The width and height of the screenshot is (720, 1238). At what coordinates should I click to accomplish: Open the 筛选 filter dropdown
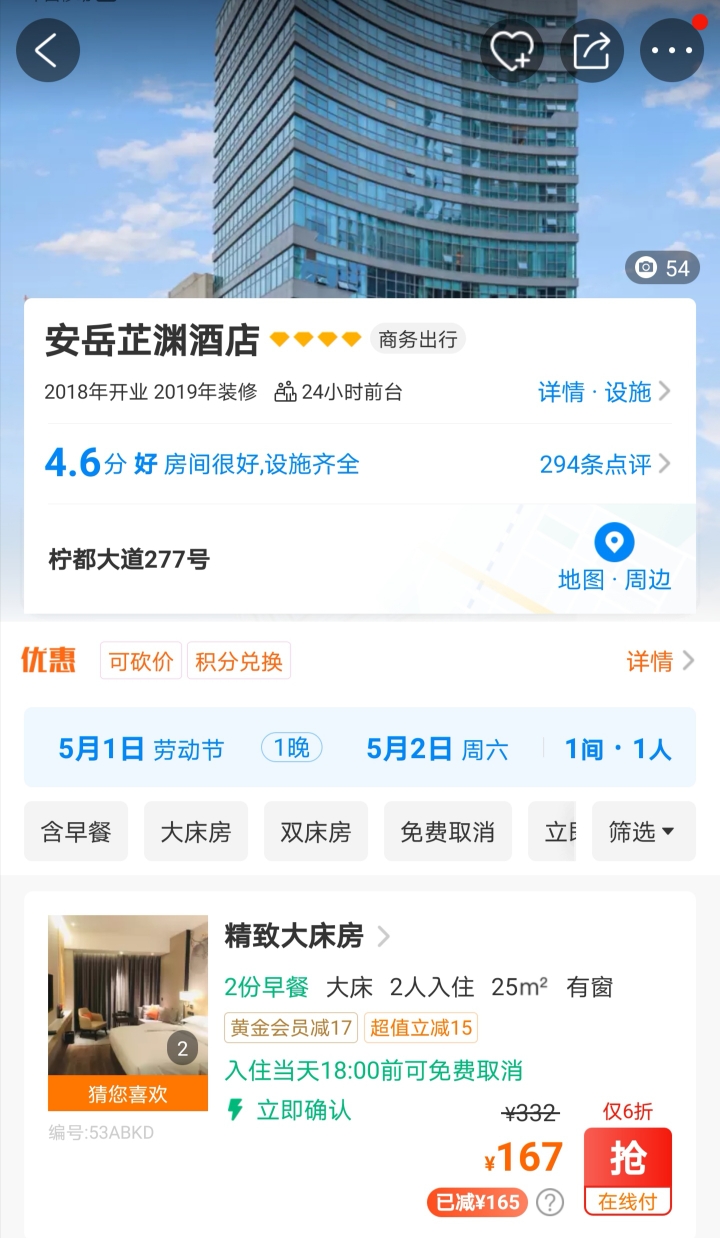(x=643, y=831)
